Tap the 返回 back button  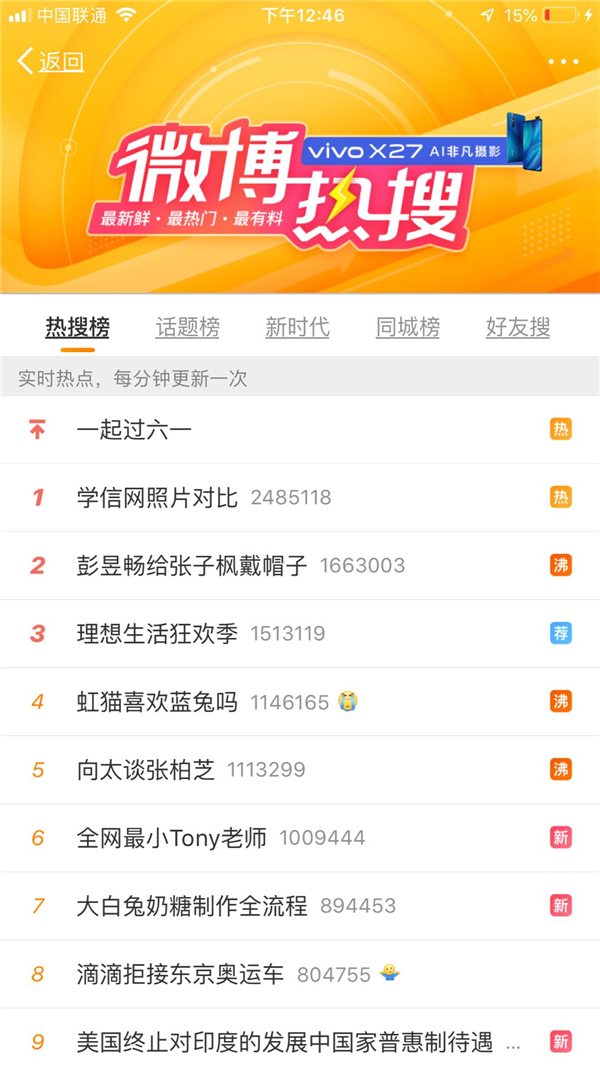pos(50,62)
